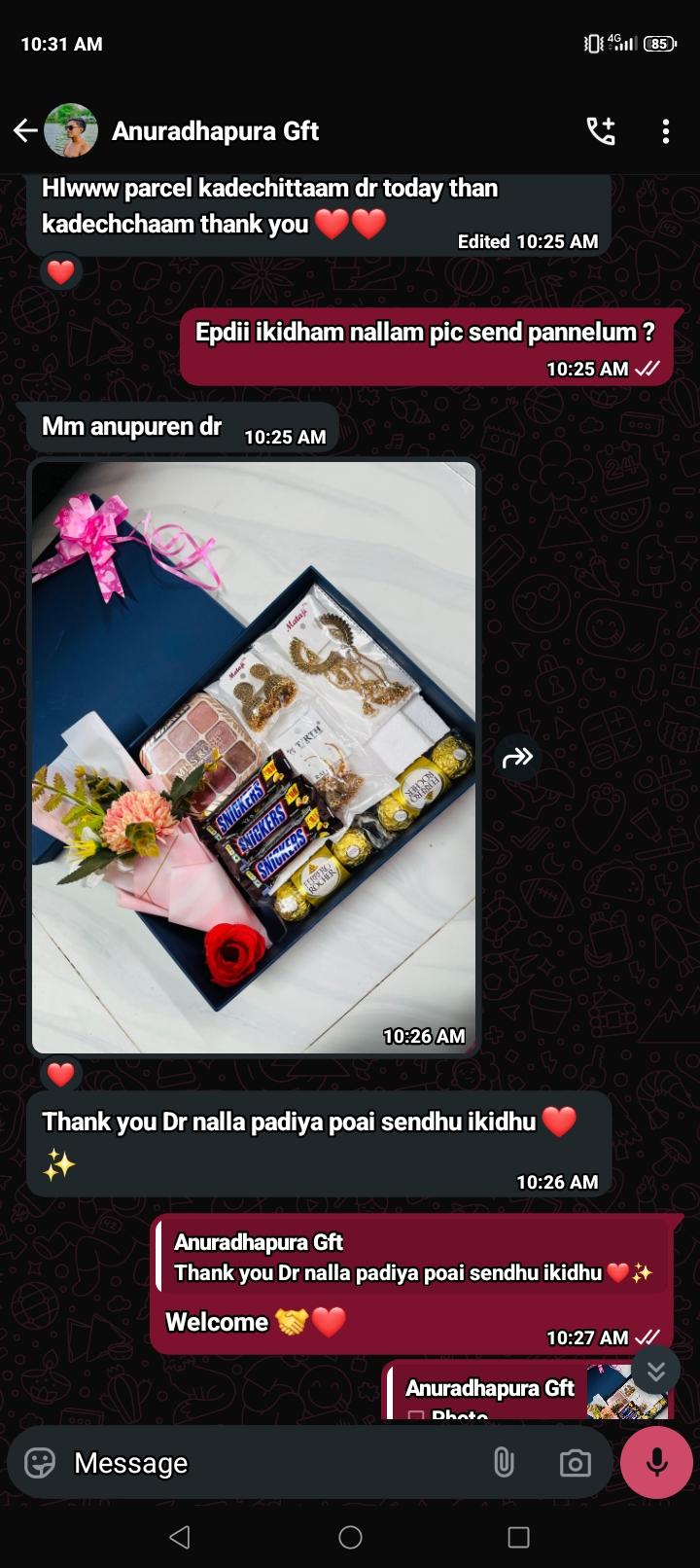This screenshot has width=700, height=1568.
Task: Start a call with Anuradhapura Gft
Action: [600, 130]
